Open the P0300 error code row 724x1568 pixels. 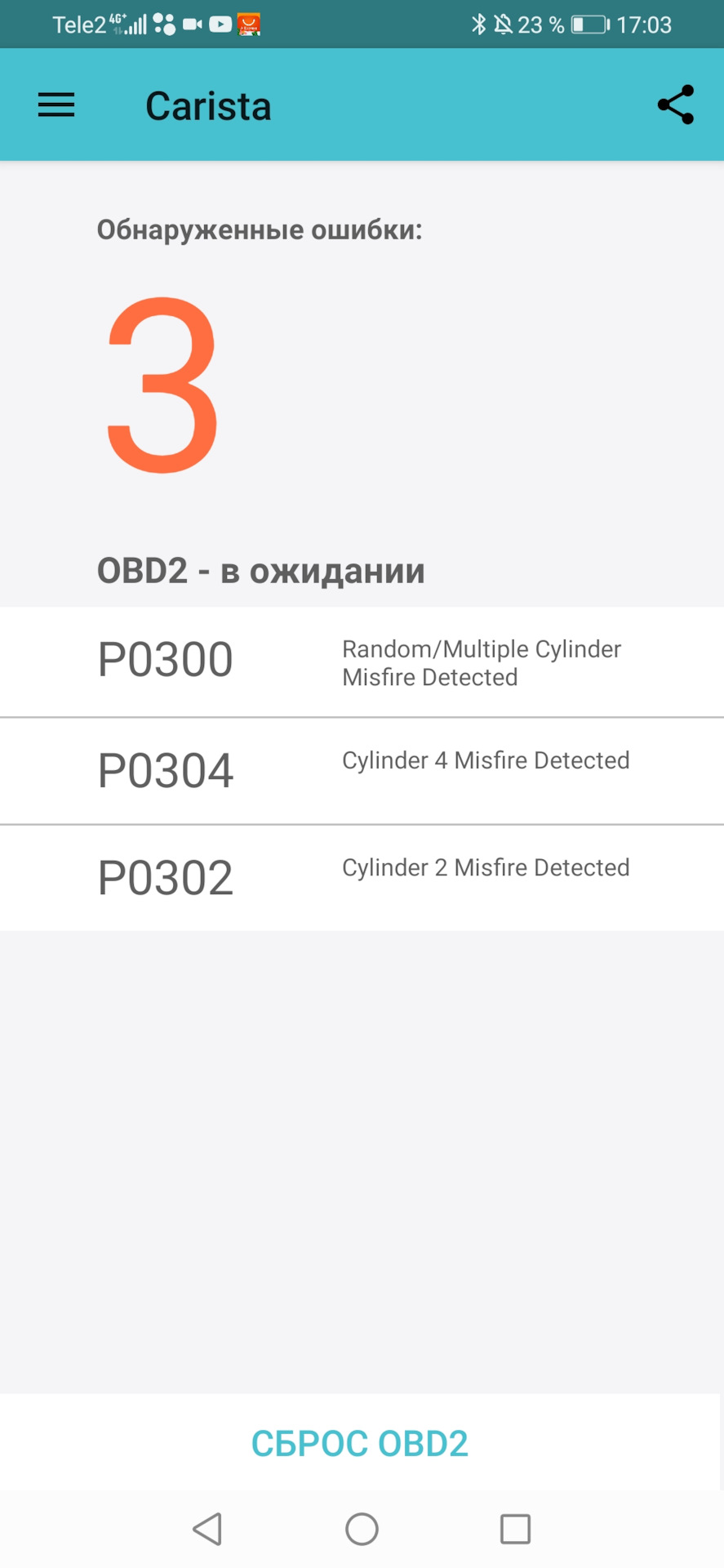(x=362, y=661)
